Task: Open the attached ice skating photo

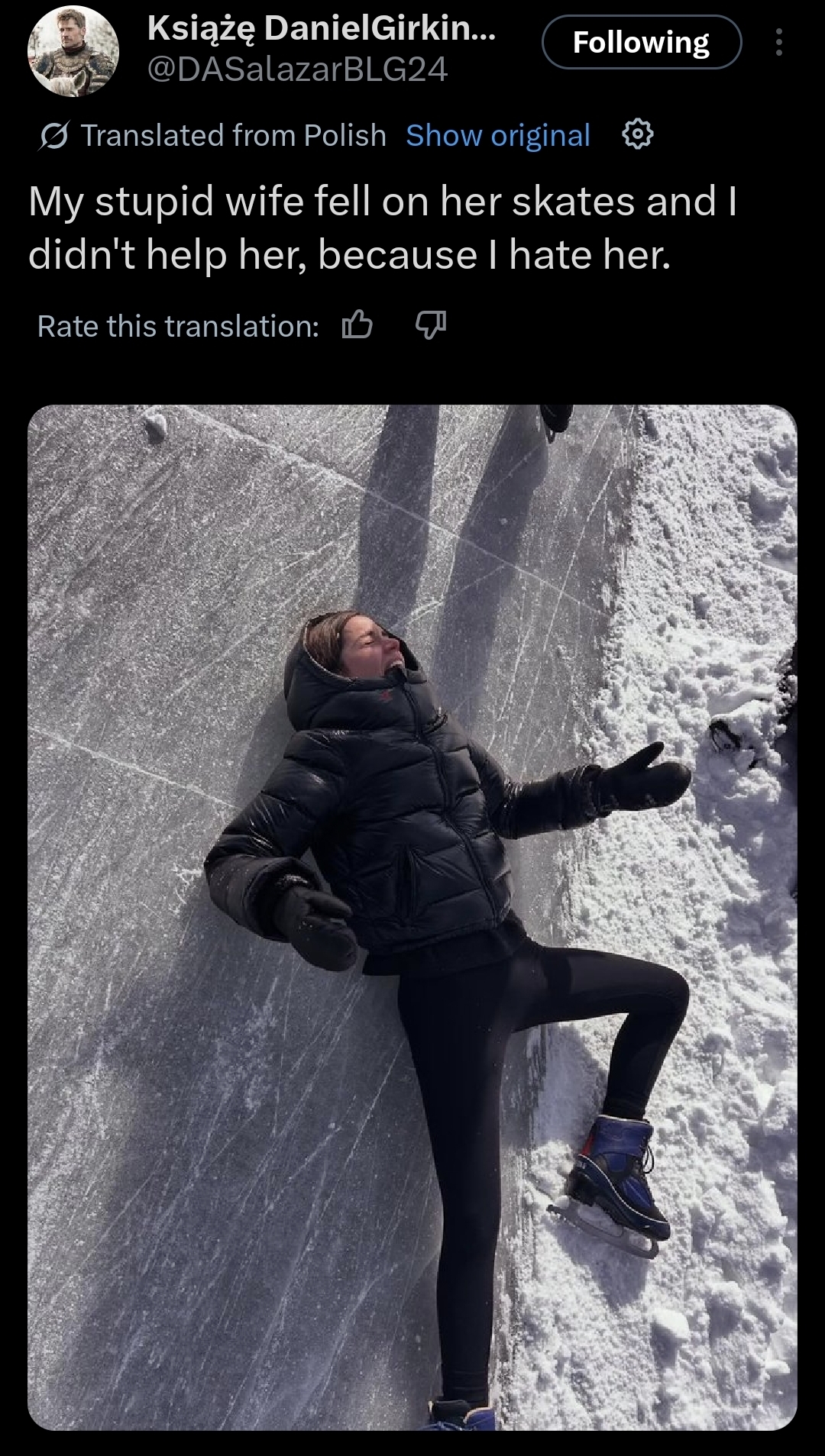Action: [x=412, y=916]
